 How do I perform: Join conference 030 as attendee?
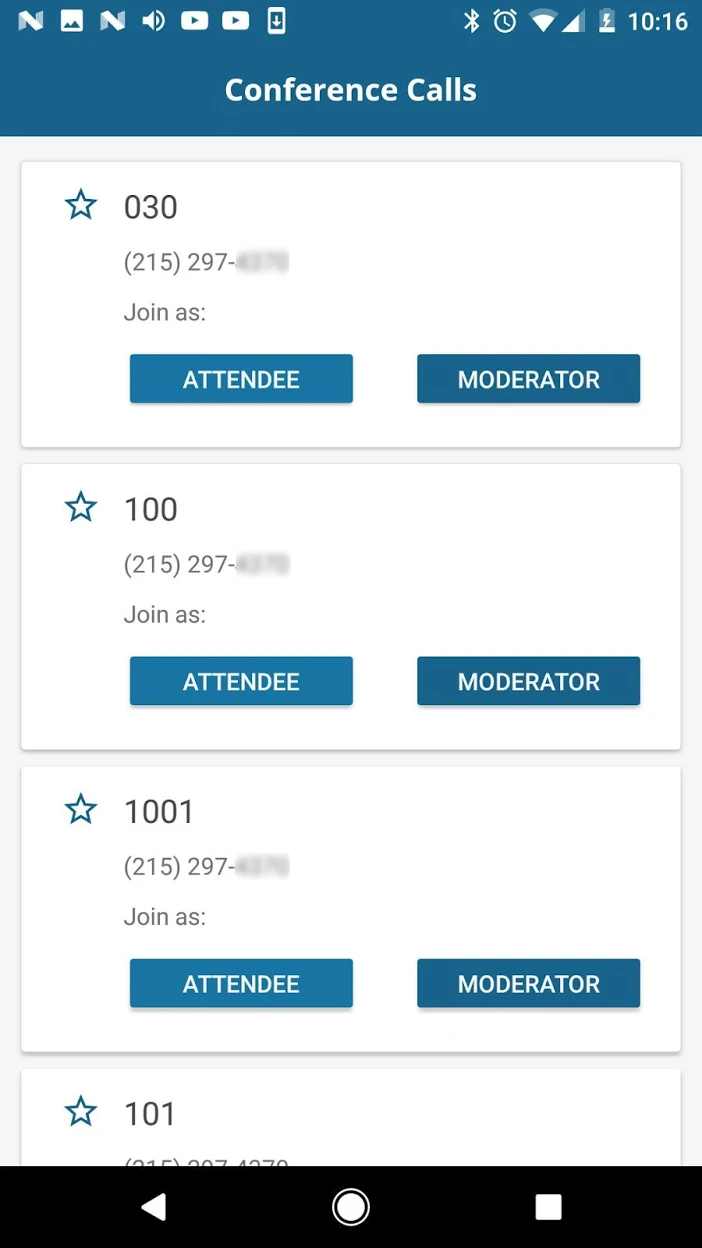tap(241, 379)
